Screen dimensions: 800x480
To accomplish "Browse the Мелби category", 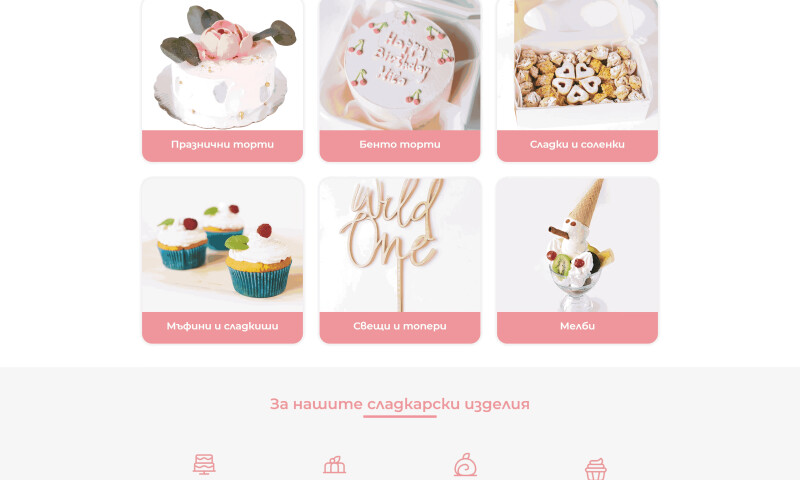I will click(577, 326).
